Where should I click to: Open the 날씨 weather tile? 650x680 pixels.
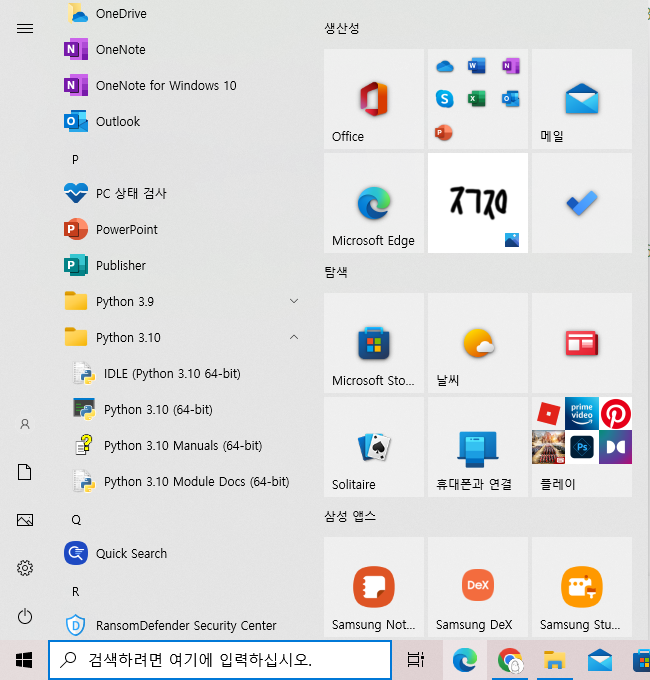[478, 343]
